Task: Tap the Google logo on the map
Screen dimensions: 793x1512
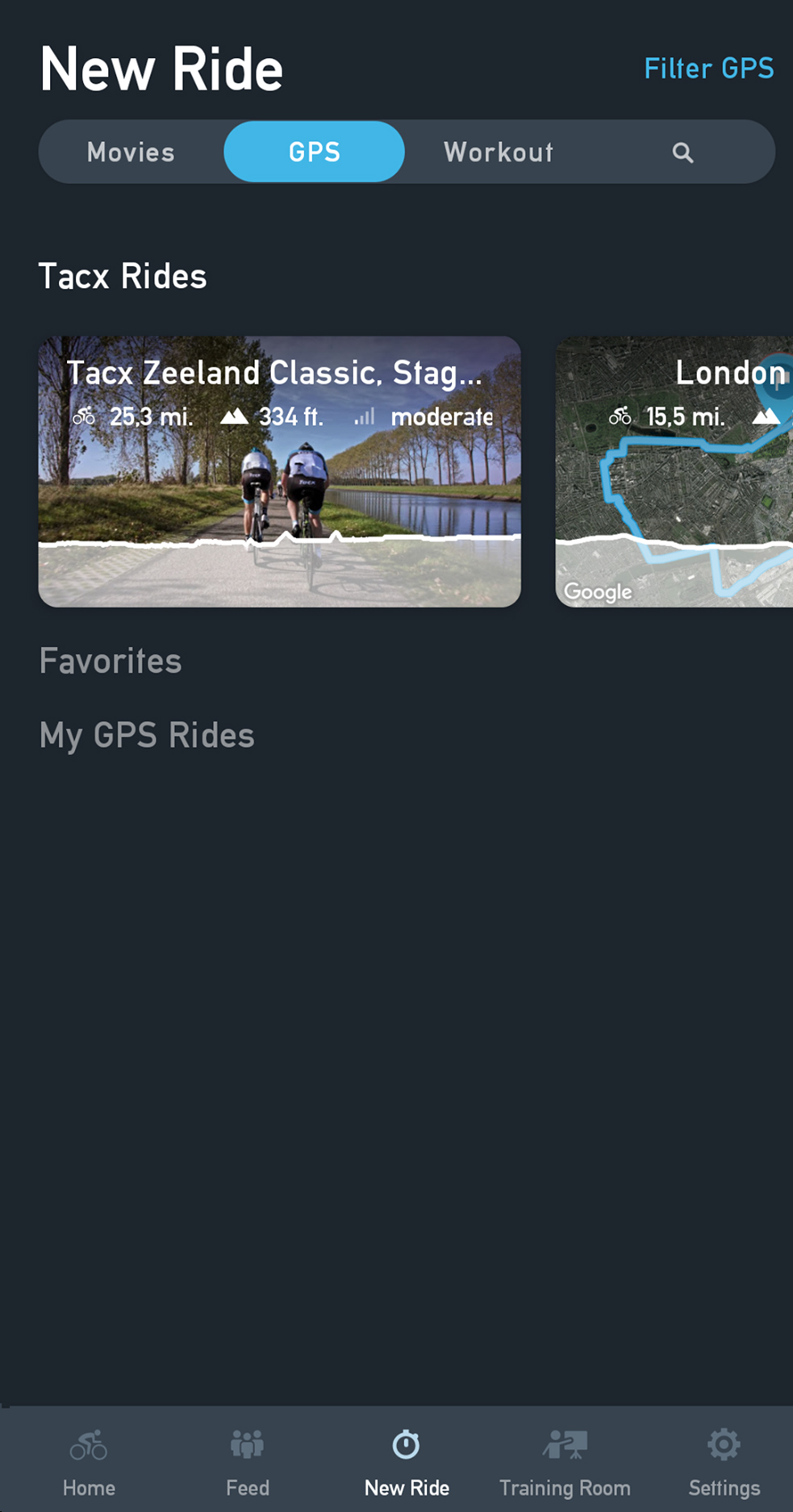Action: (x=597, y=591)
